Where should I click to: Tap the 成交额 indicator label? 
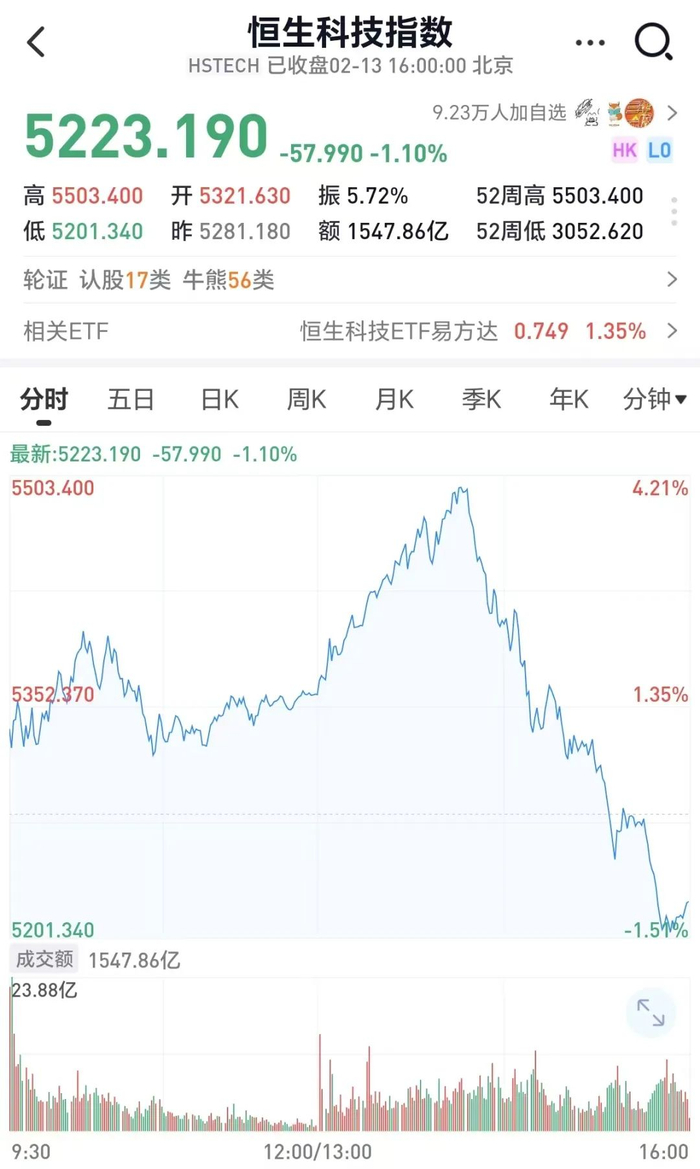[44, 959]
